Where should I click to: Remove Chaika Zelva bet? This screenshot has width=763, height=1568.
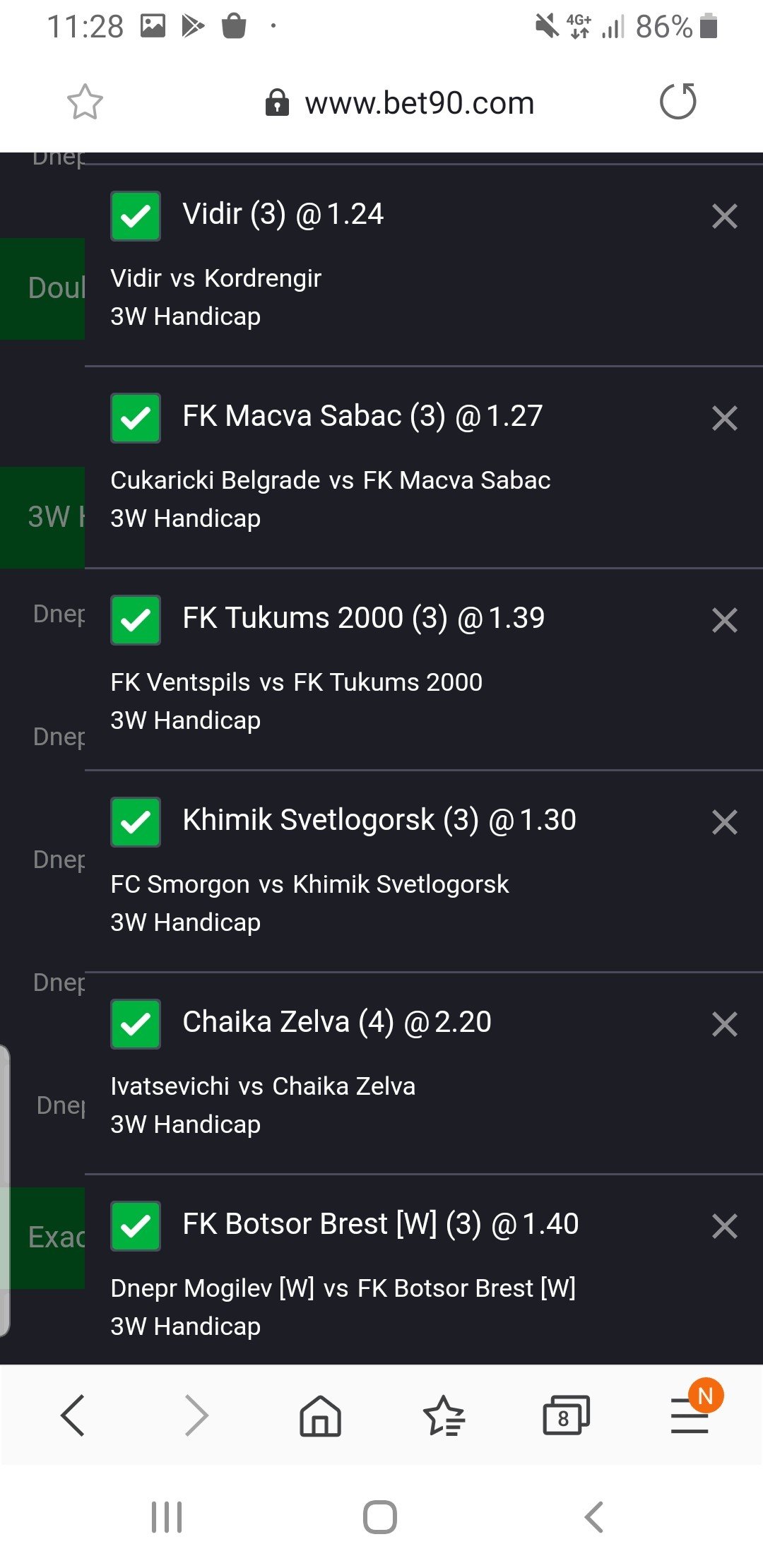point(724,1024)
